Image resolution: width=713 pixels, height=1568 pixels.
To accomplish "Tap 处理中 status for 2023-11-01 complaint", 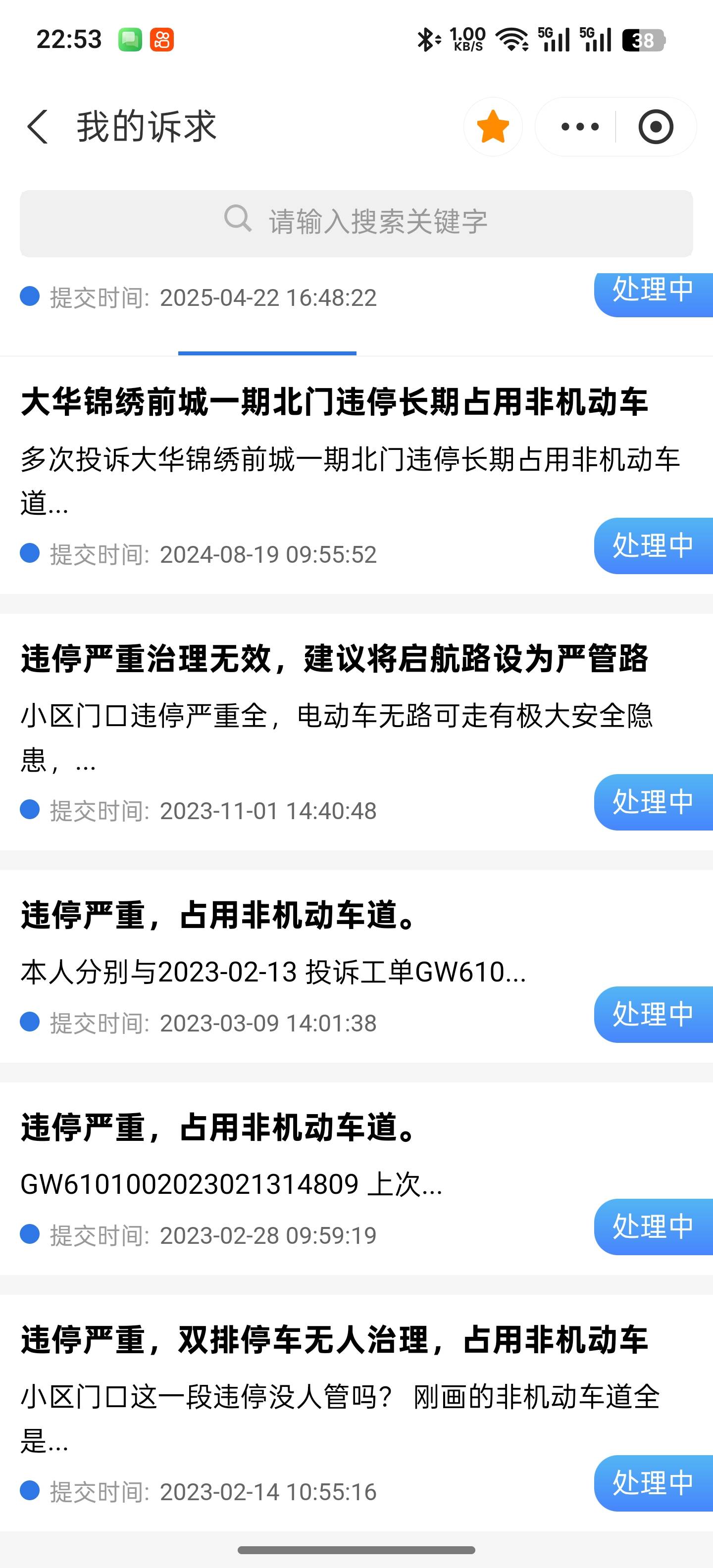I will tap(653, 802).
